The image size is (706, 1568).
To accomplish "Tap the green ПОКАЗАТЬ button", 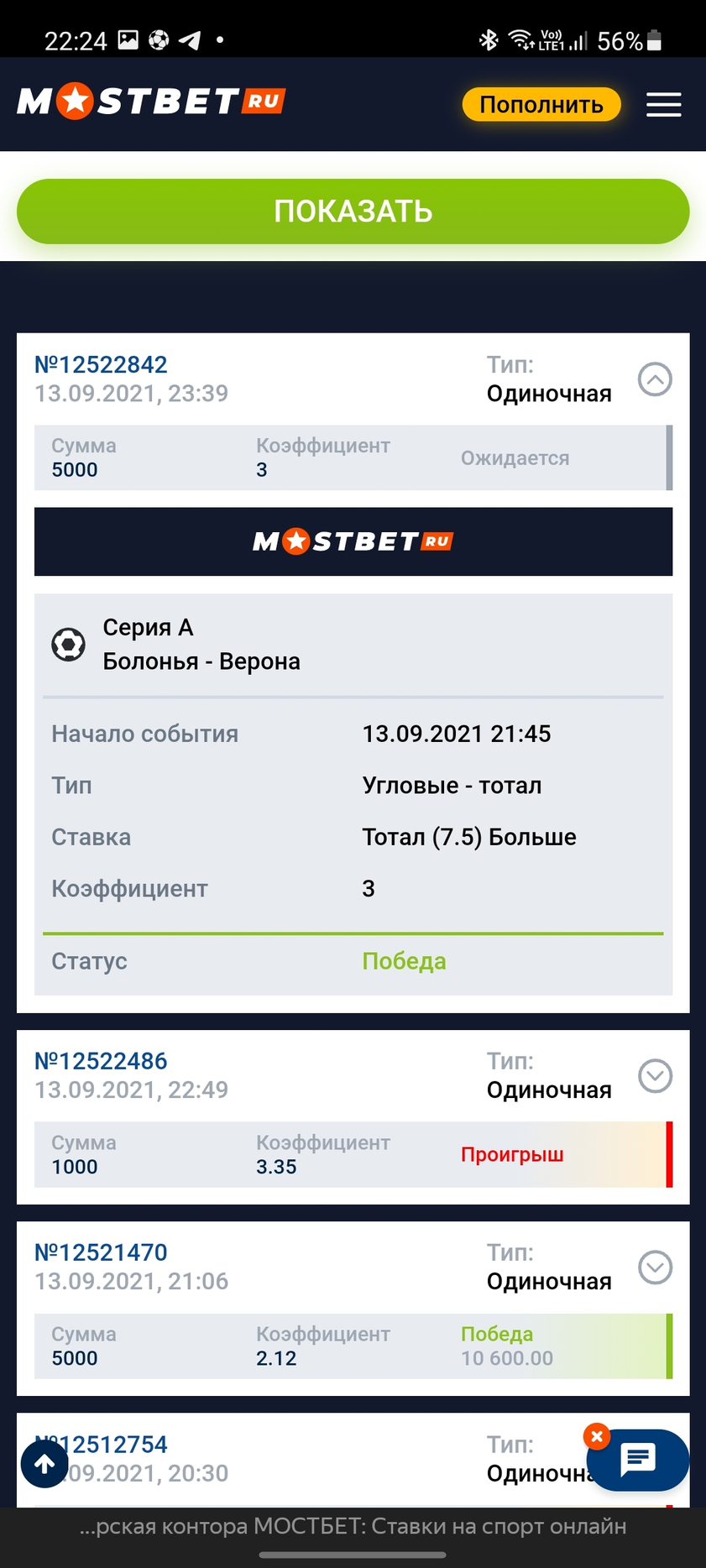I will coord(353,212).
